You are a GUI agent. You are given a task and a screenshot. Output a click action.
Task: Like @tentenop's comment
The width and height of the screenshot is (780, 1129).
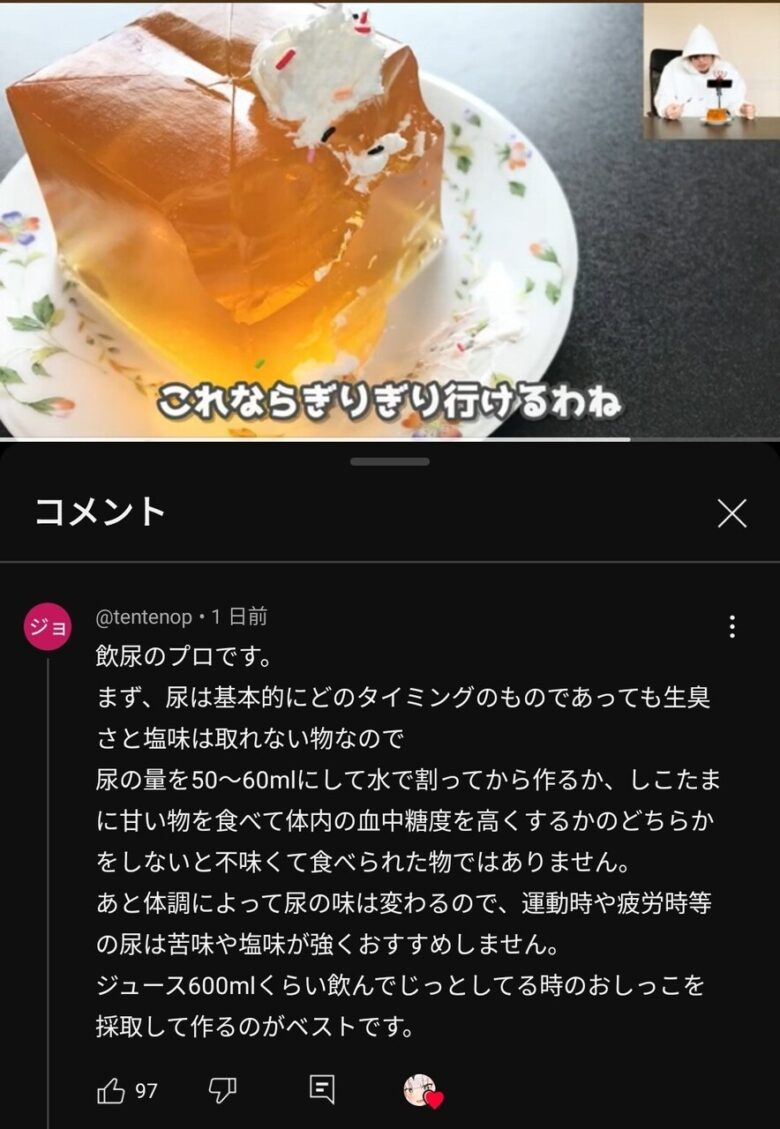(x=110, y=1090)
